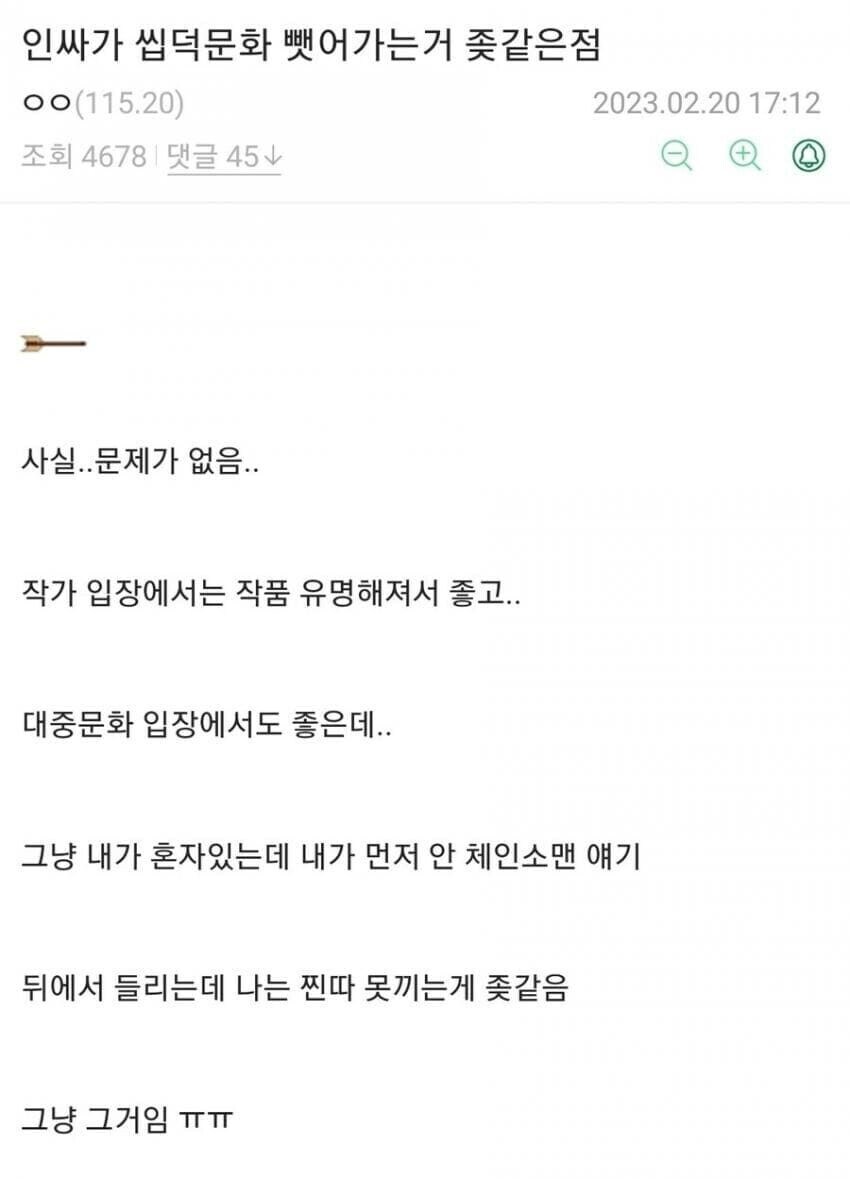
Task: Click the font size increase magnifier icon
Action: pyautogui.click(x=740, y=156)
